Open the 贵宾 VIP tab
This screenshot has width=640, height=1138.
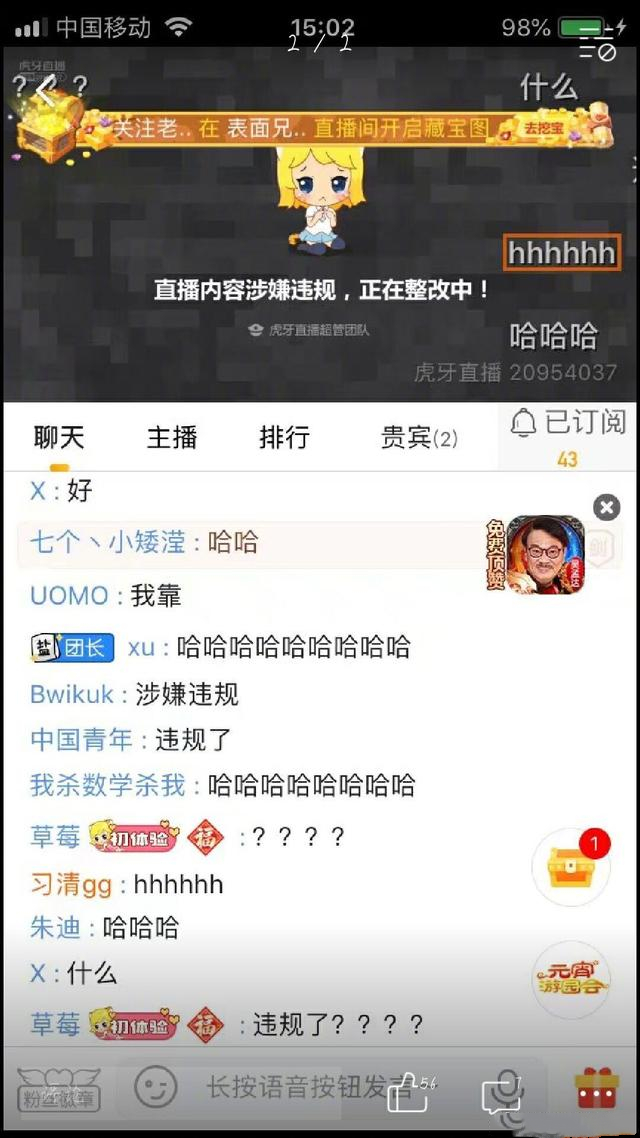pyautogui.click(x=418, y=437)
